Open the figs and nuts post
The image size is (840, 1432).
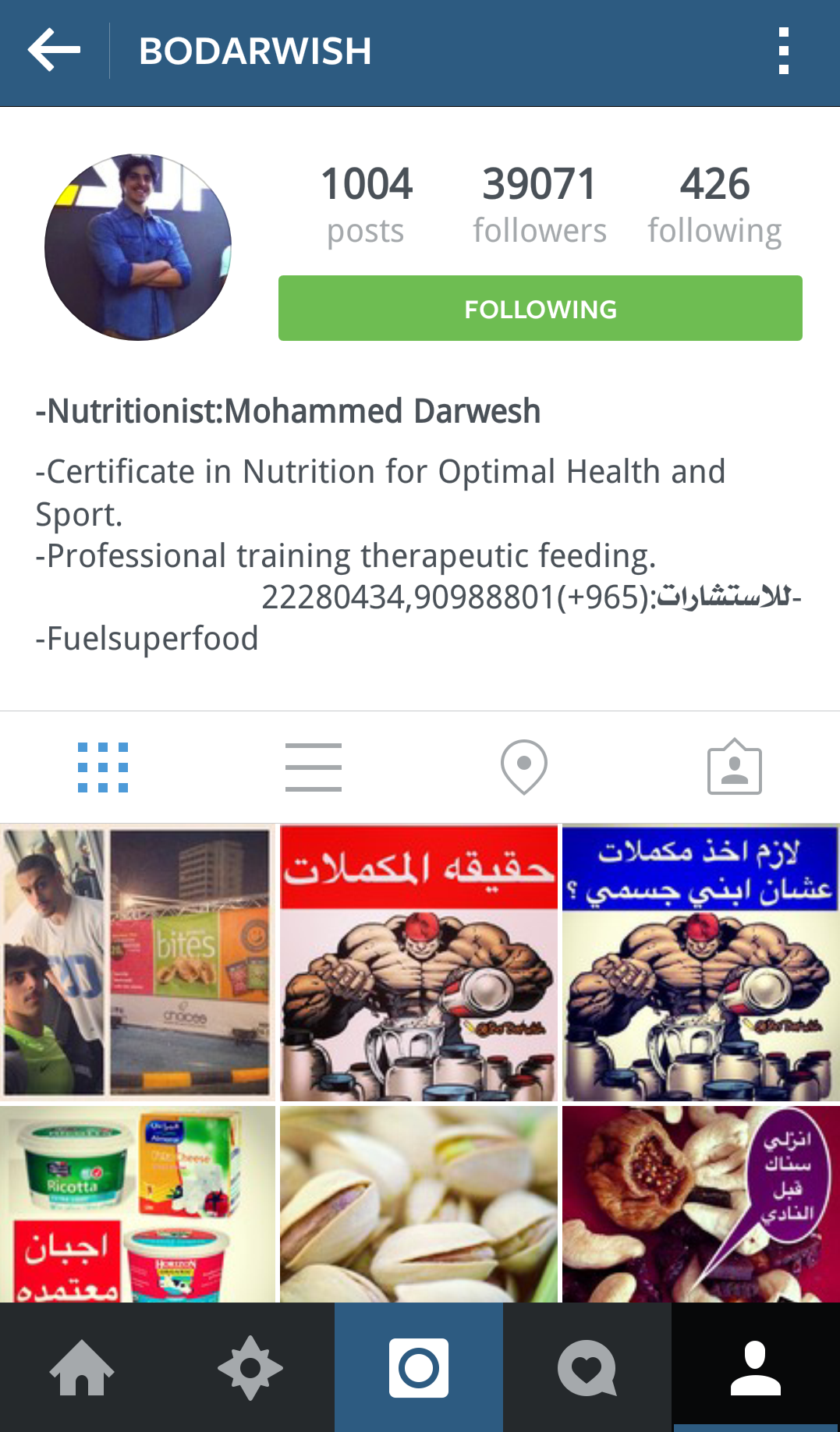[x=700, y=1204]
